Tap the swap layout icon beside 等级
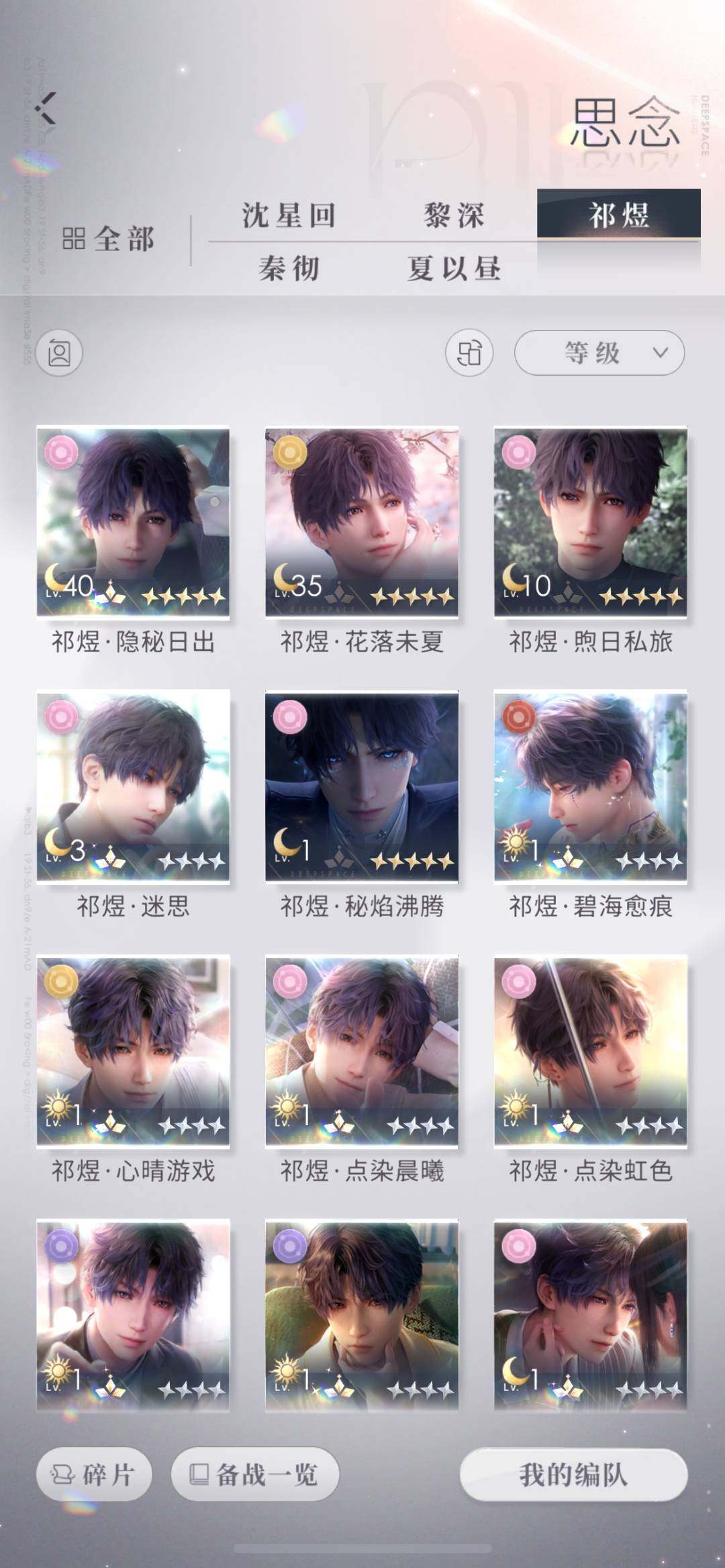The width and height of the screenshot is (725, 1568). click(469, 353)
